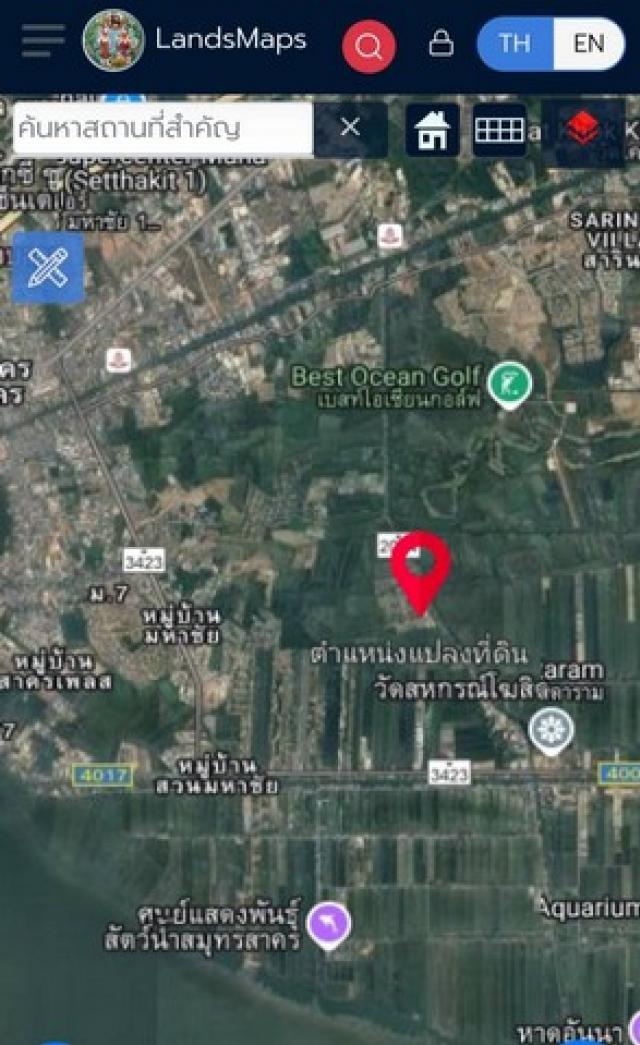Select the red land parcel pin
640x1045 pixels.
420,570
